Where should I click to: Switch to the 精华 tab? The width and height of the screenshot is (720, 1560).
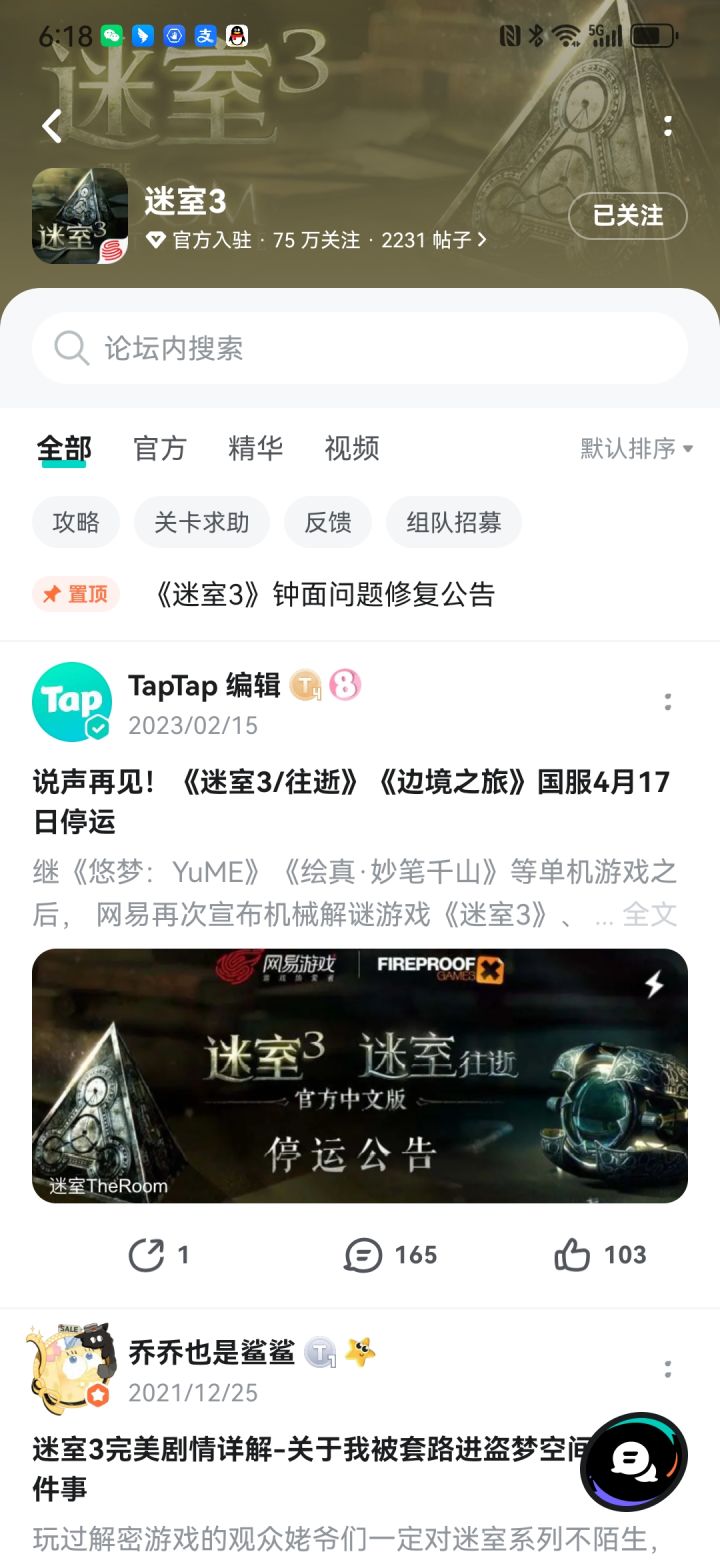coord(256,448)
